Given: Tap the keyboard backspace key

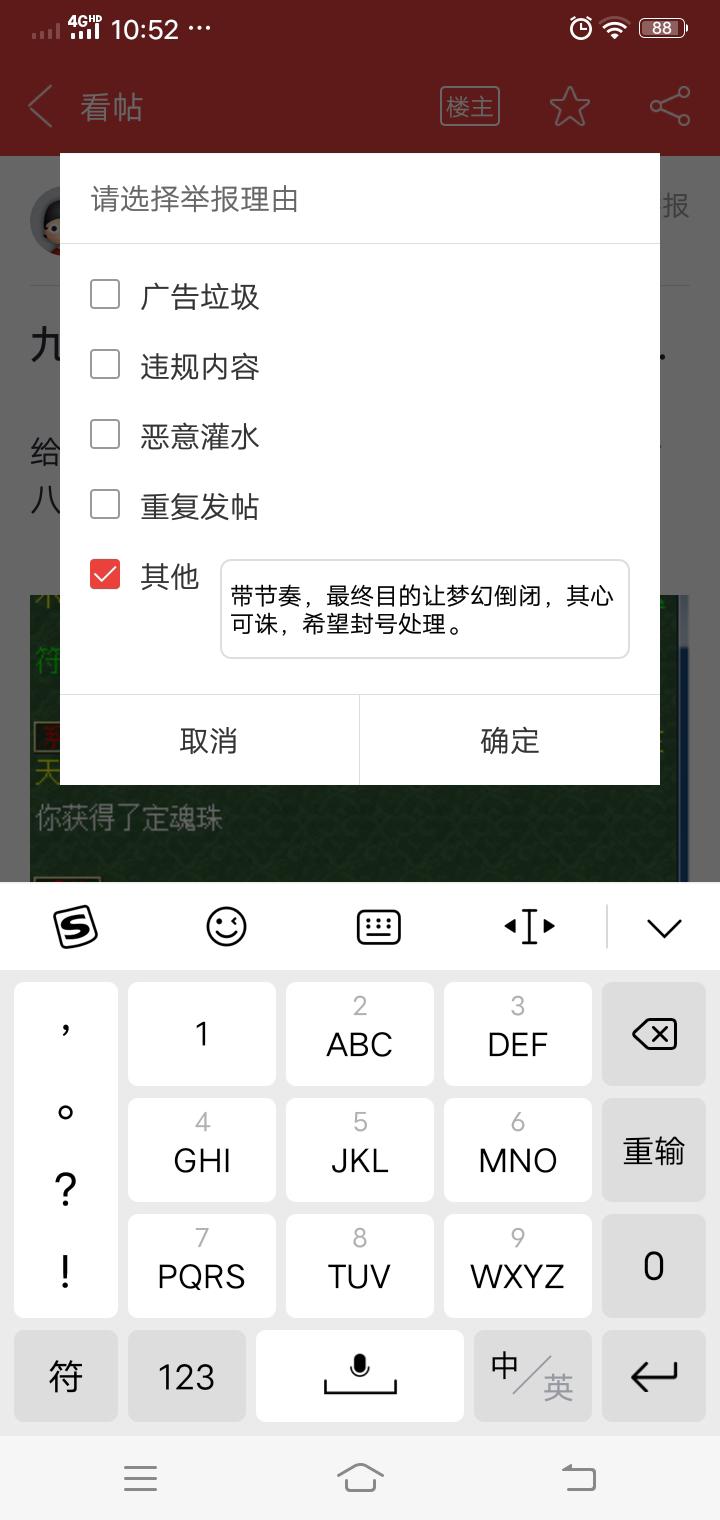Looking at the screenshot, I should [x=654, y=1034].
